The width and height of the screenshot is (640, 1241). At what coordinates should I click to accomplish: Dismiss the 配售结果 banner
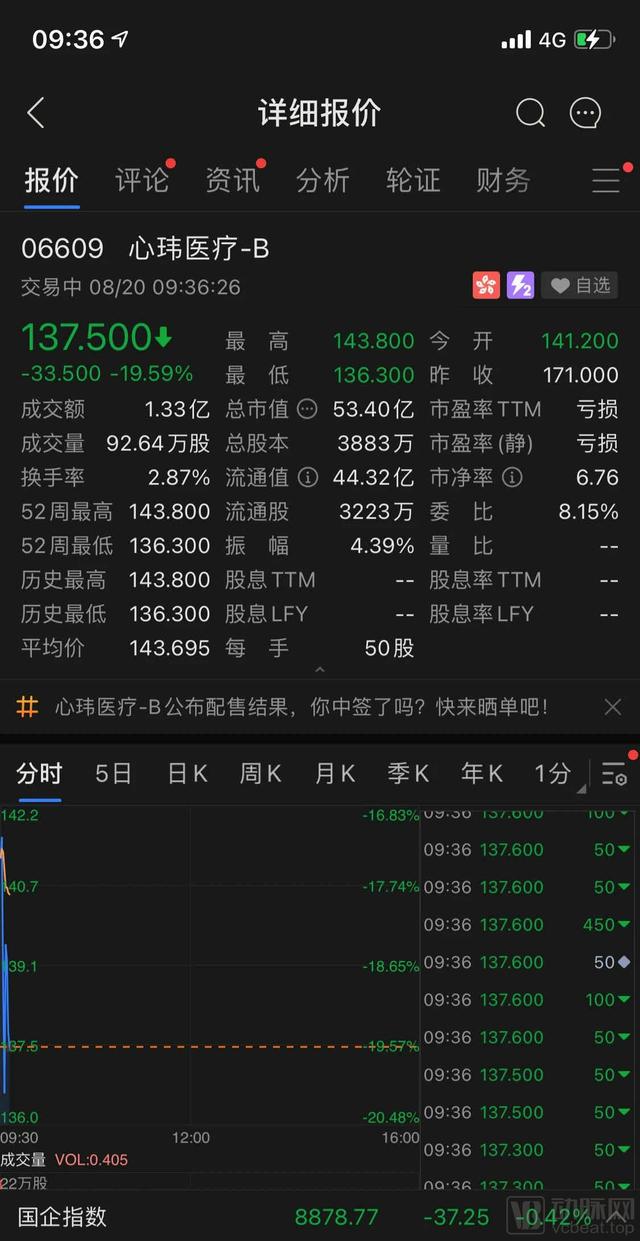[613, 707]
